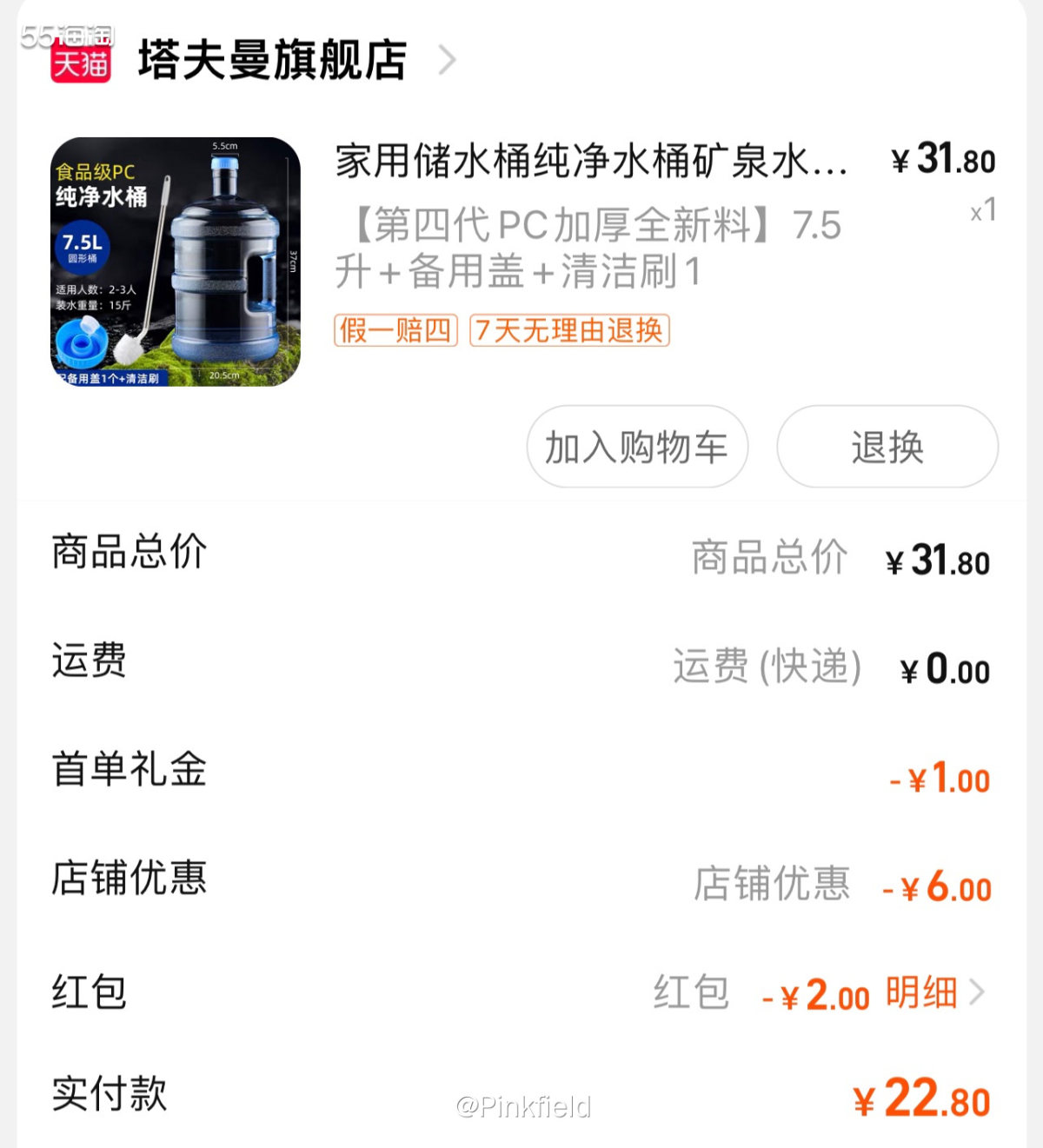Click the 运费 (快递) shipping fee entry
The height and width of the screenshot is (1148, 1043).
click(x=521, y=662)
